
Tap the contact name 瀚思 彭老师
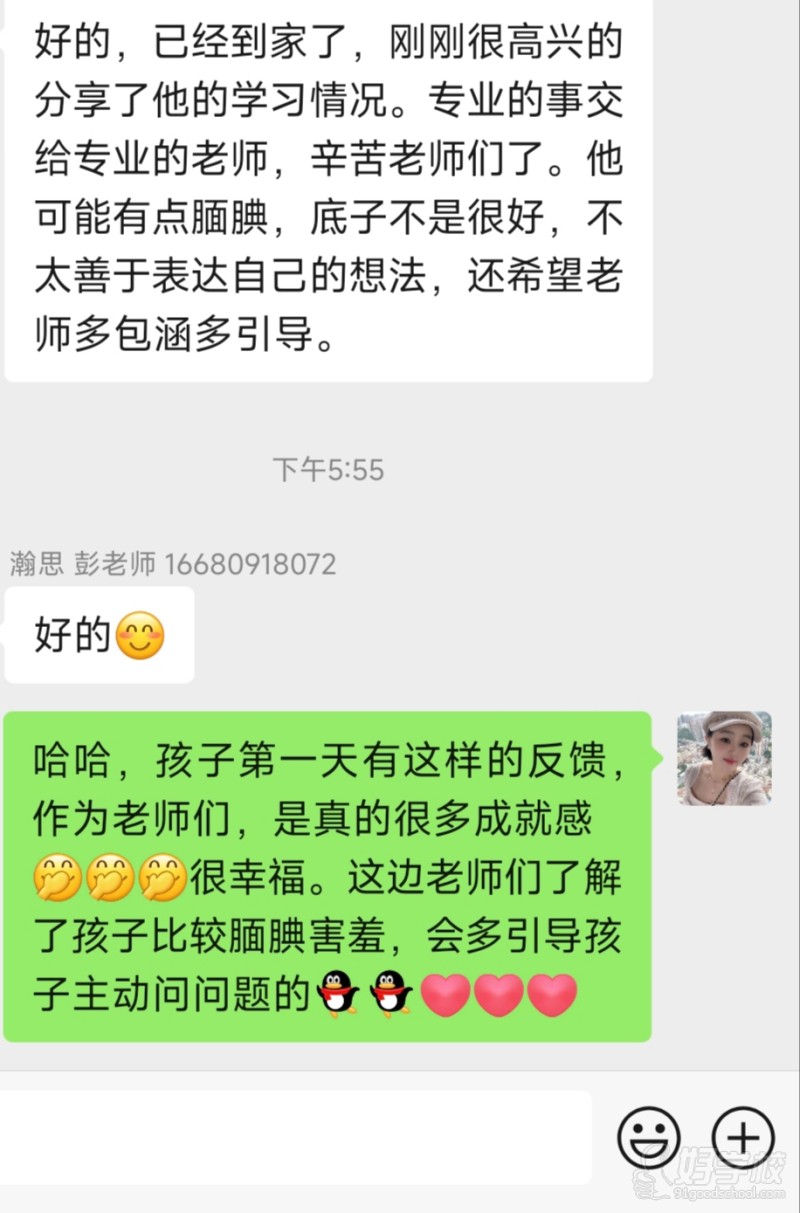(80, 563)
